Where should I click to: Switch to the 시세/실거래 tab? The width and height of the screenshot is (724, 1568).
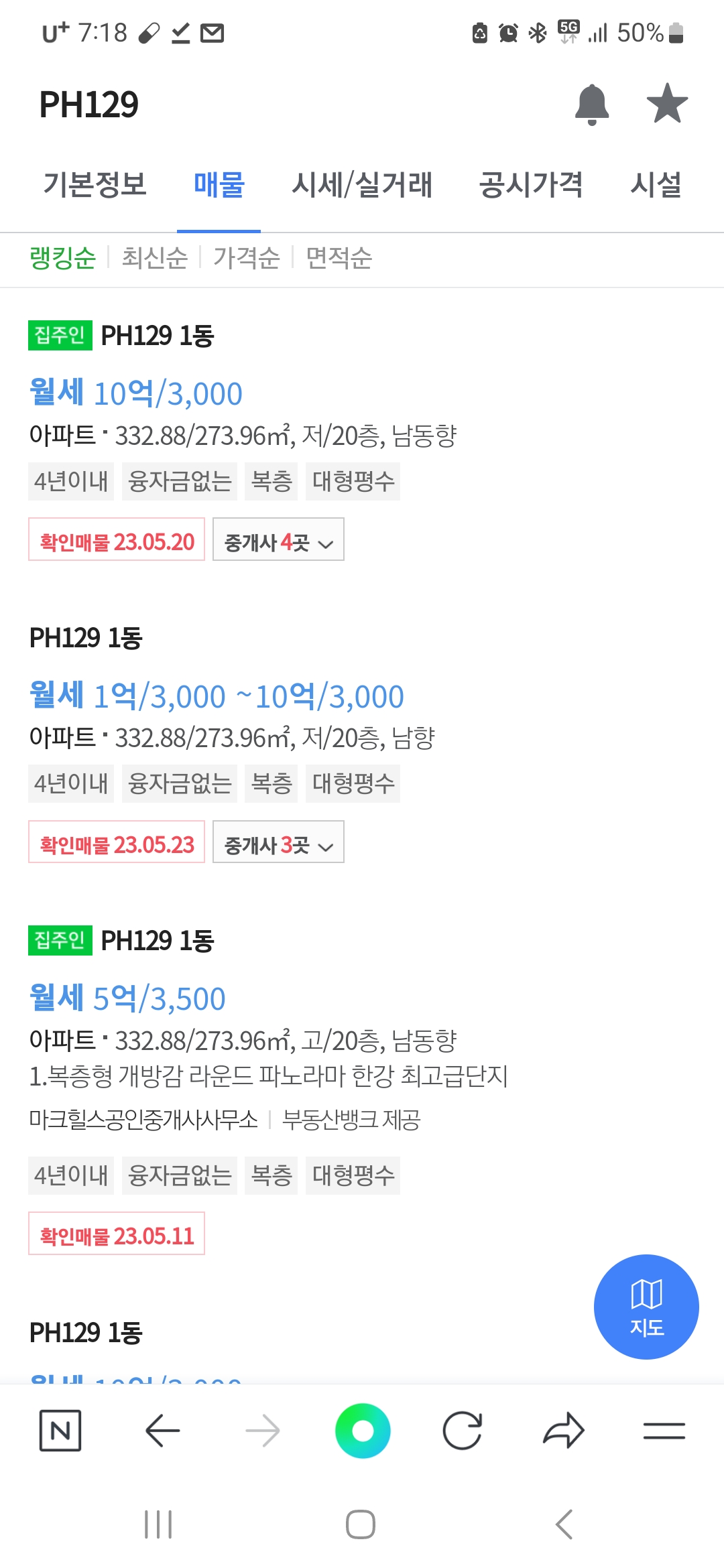(362, 185)
